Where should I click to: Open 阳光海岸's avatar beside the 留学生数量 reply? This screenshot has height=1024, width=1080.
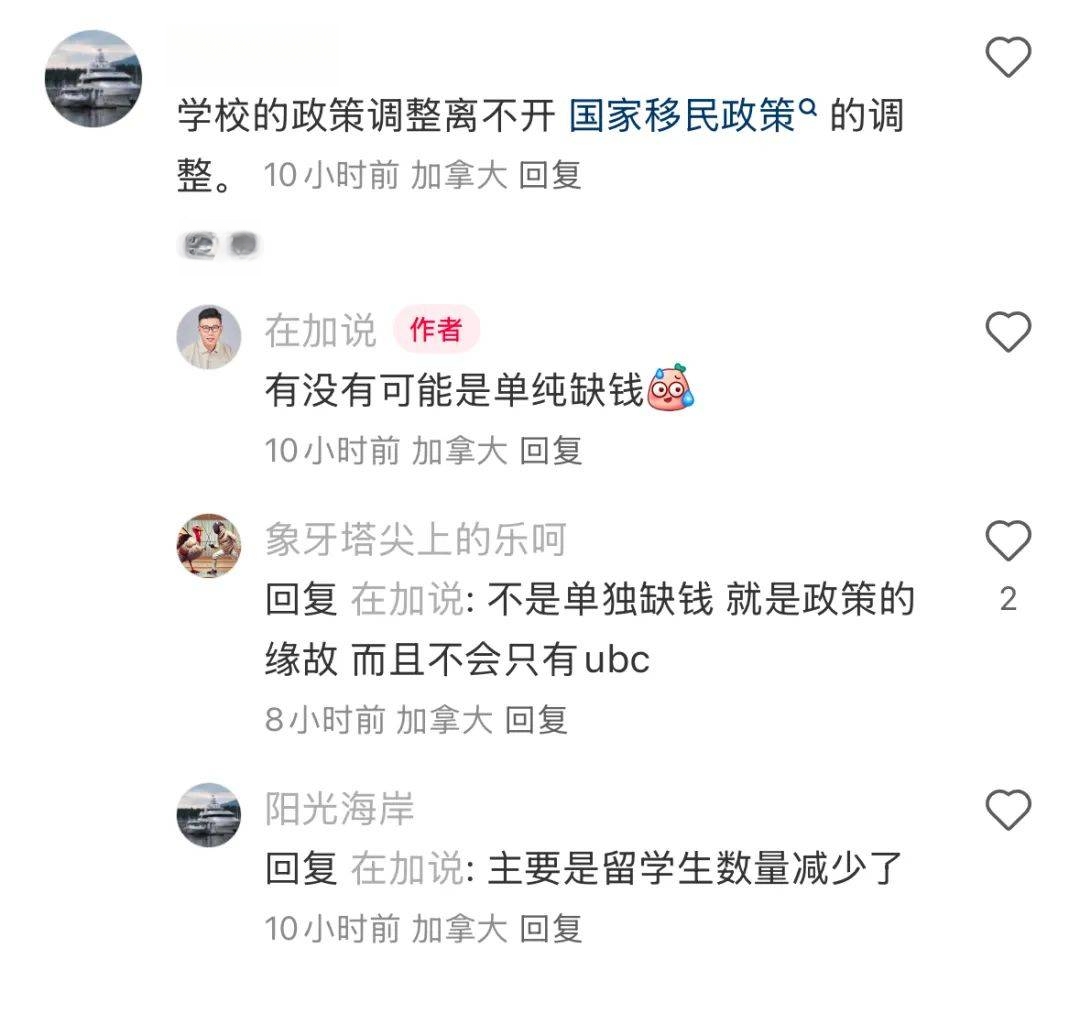point(209,815)
